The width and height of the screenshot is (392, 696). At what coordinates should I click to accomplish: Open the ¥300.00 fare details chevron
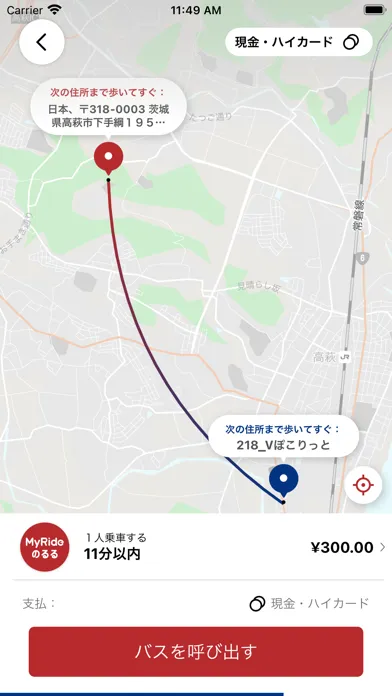click(x=382, y=547)
